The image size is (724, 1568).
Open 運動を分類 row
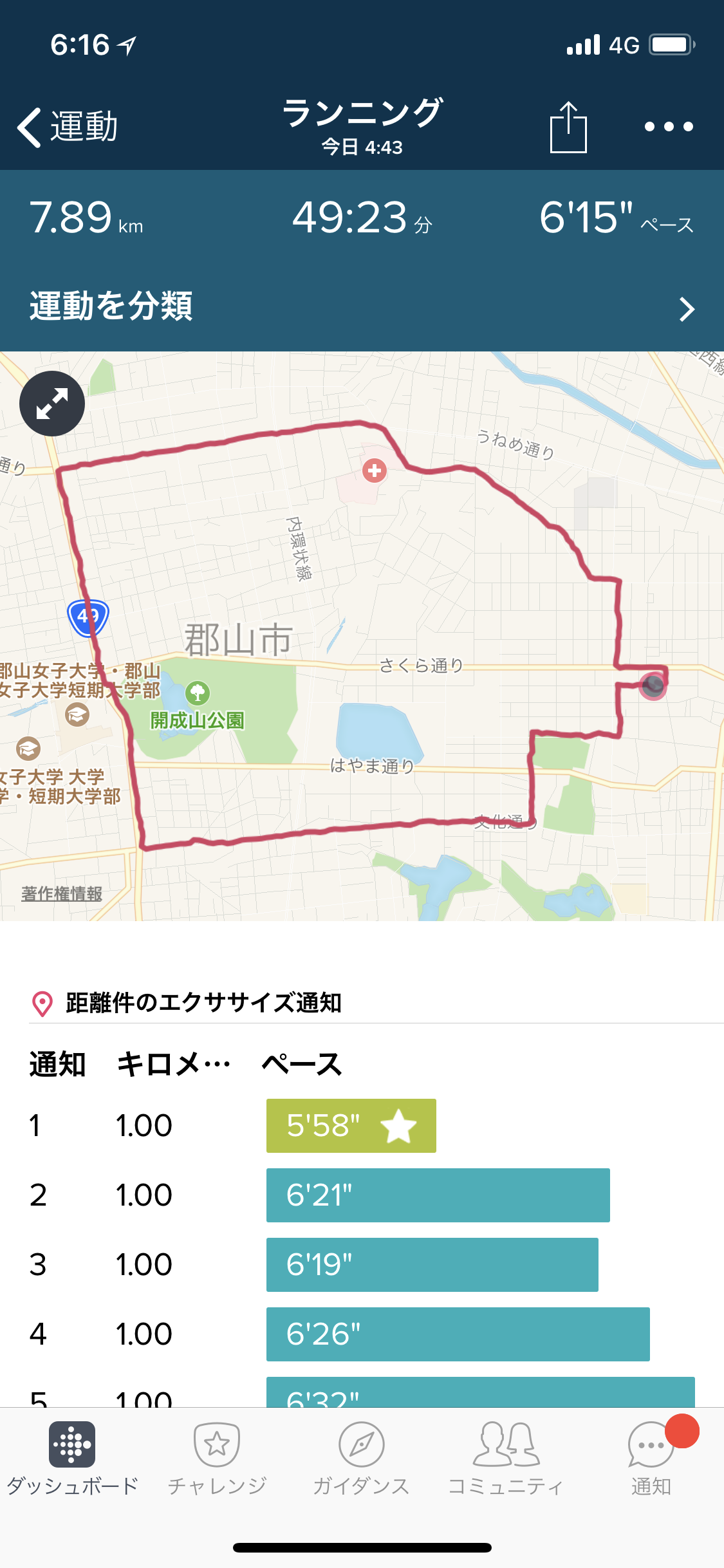[x=362, y=306]
